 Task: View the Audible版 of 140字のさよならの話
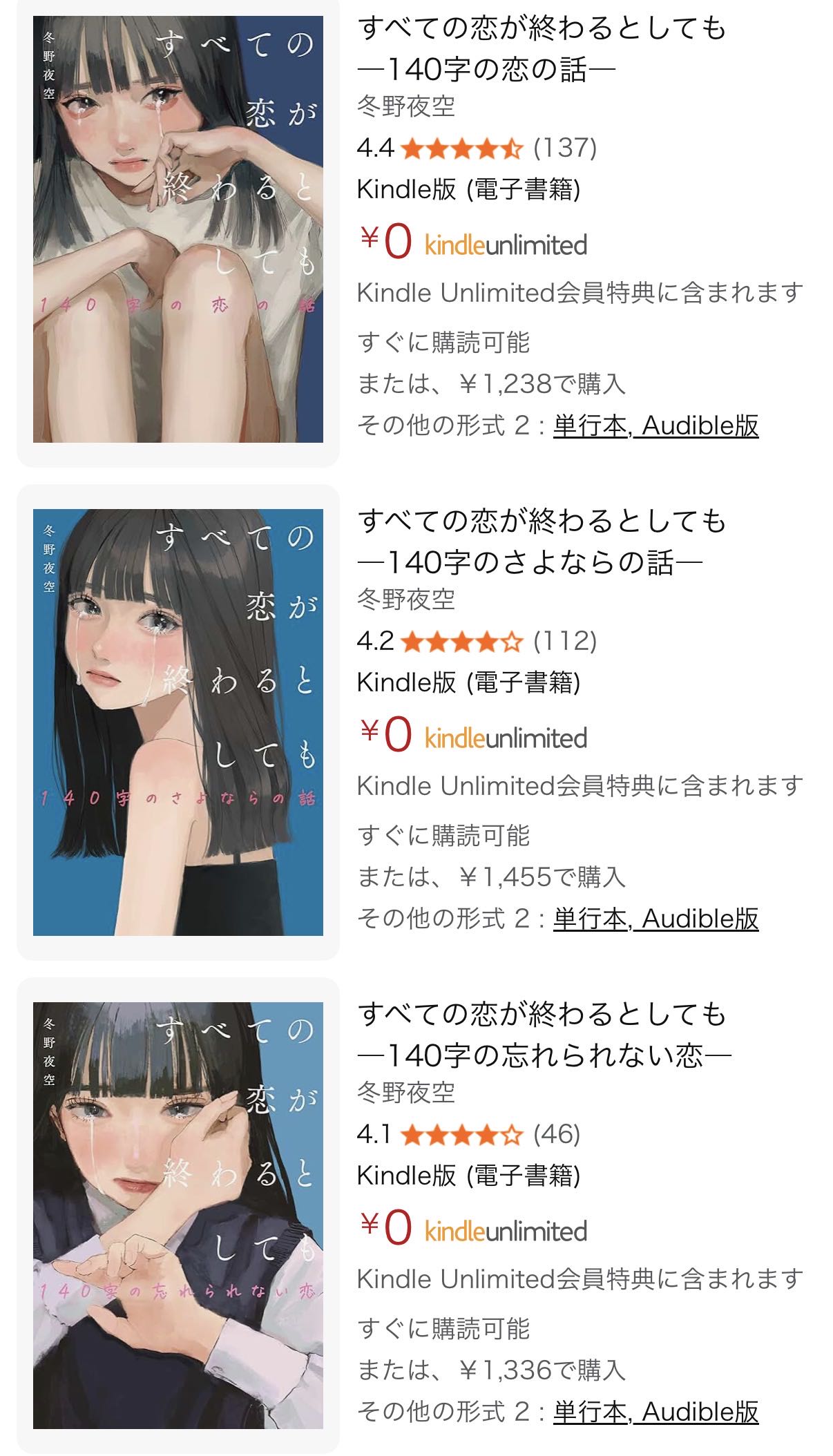click(700, 919)
